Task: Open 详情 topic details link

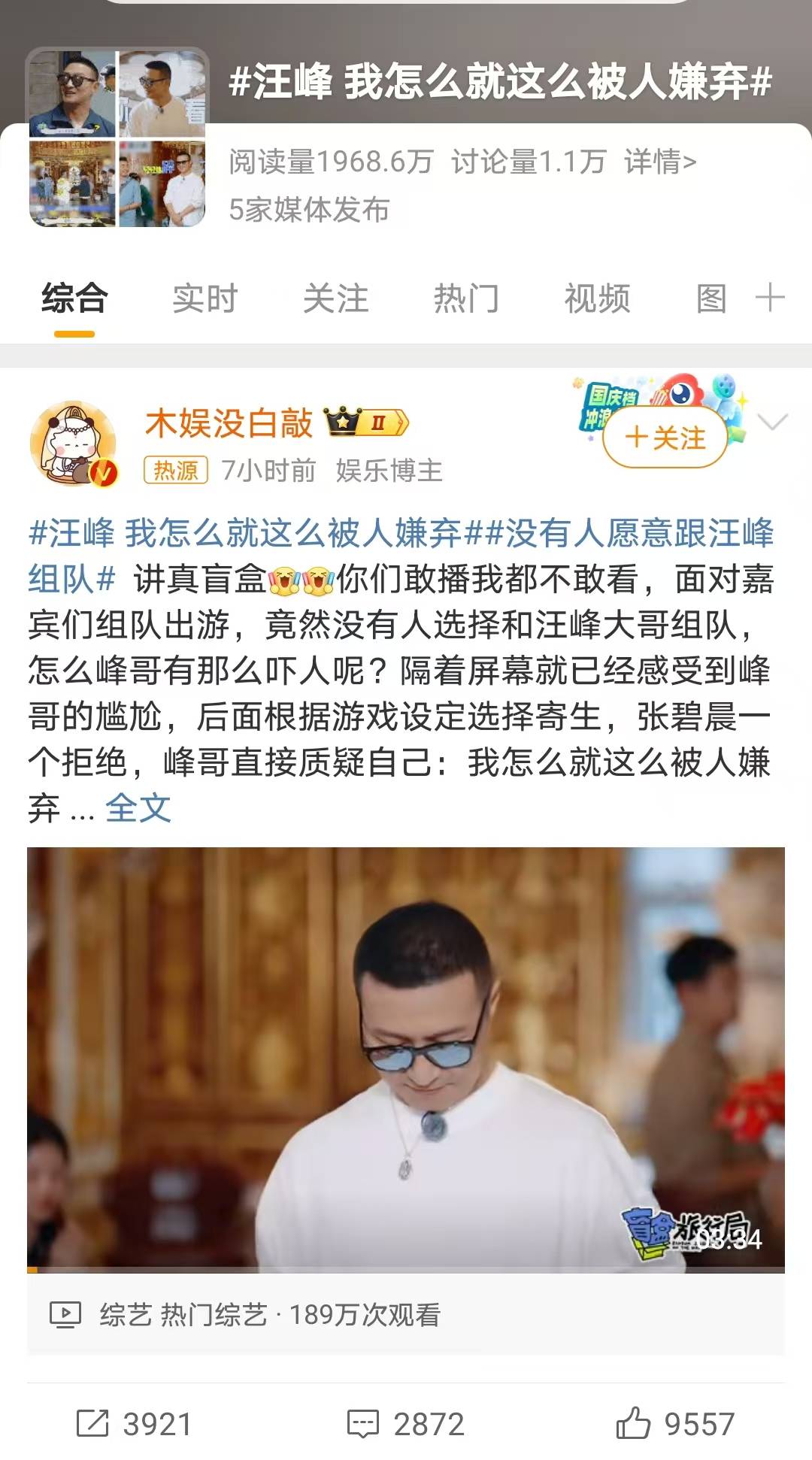Action: [659, 162]
